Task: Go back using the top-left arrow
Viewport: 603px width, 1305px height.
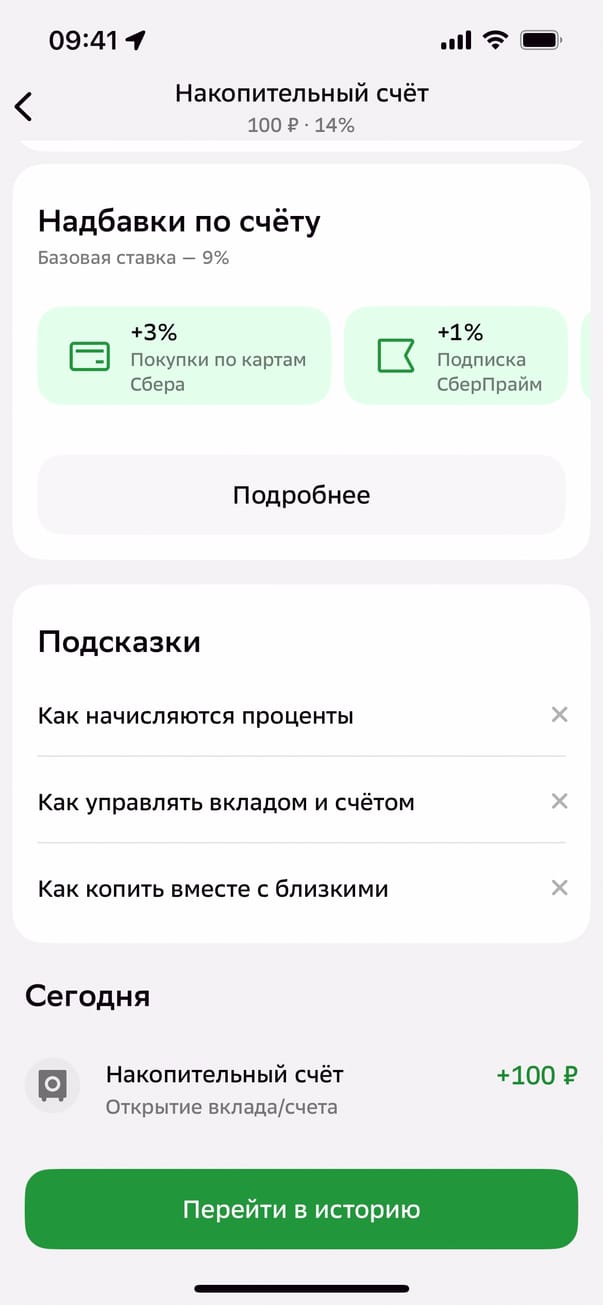Action: [24, 107]
